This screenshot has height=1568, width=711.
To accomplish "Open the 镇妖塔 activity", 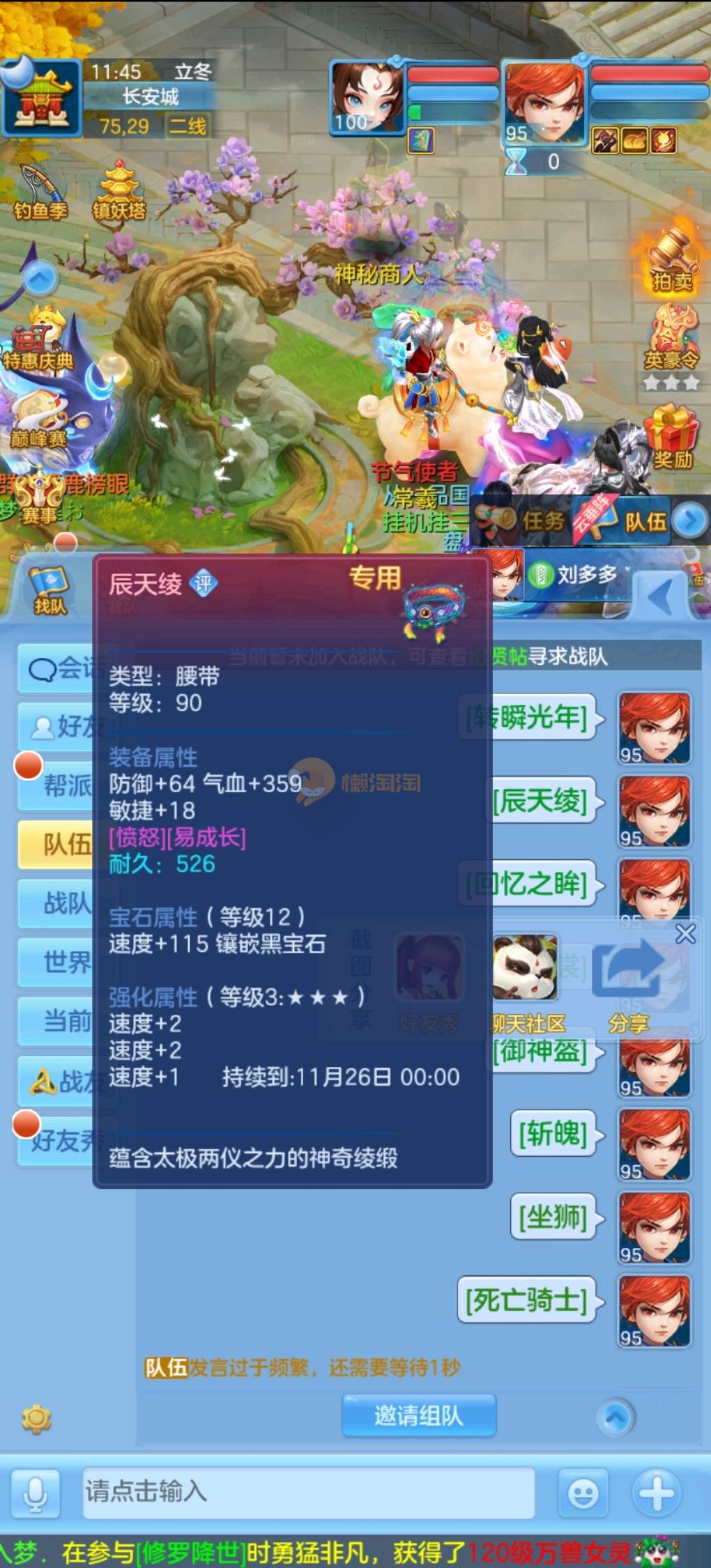I will click(120, 192).
